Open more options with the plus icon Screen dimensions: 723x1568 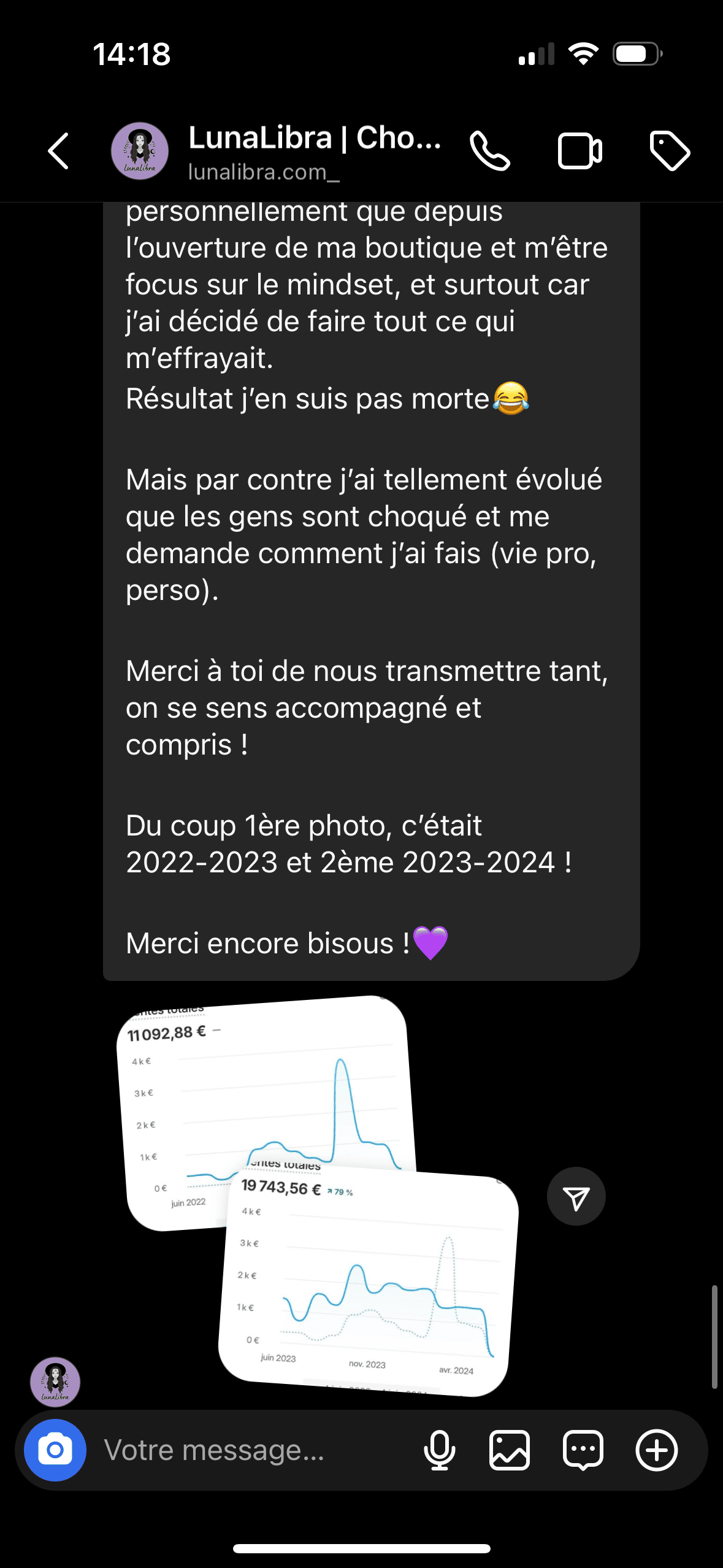coord(656,1450)
